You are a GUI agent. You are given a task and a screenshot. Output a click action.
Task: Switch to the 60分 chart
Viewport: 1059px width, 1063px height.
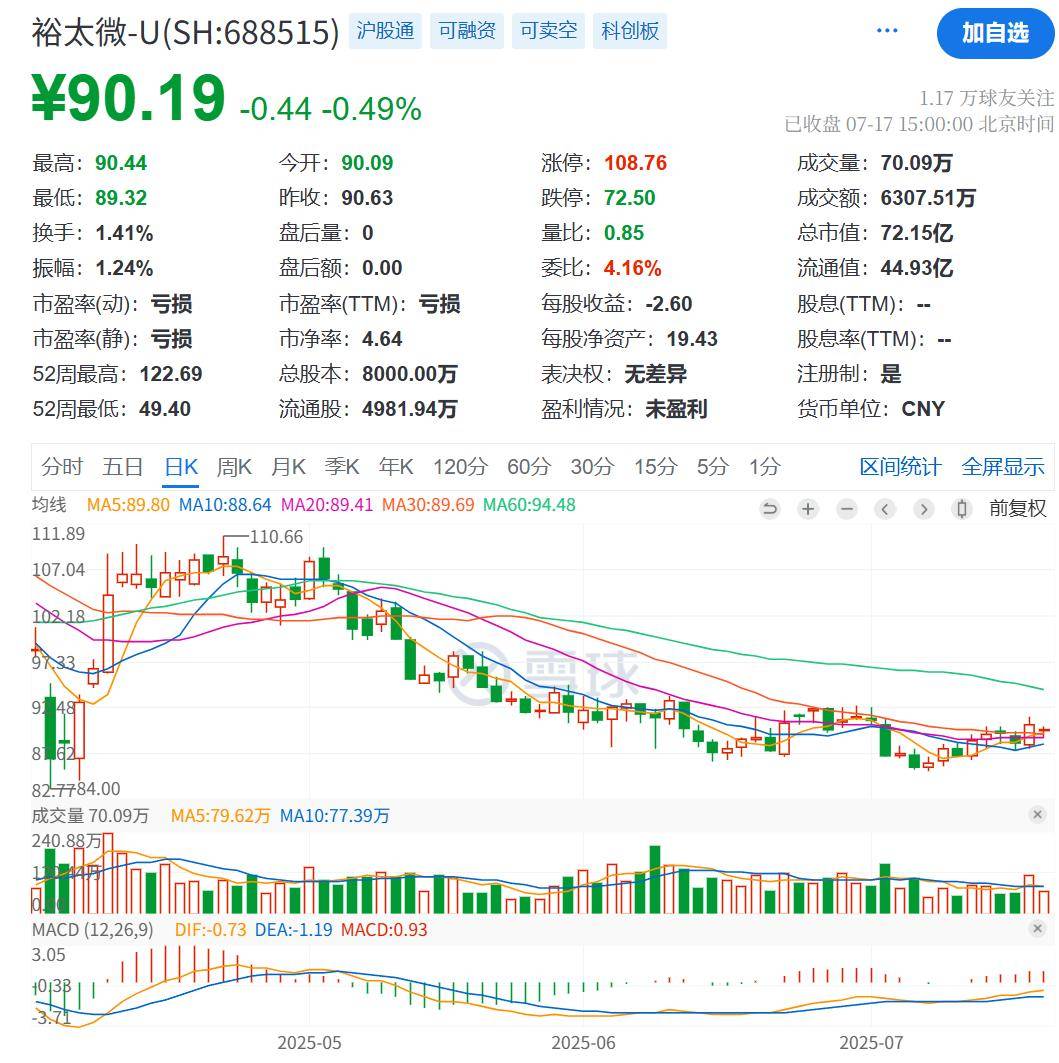pyautogui.click(x=529, y=467)
